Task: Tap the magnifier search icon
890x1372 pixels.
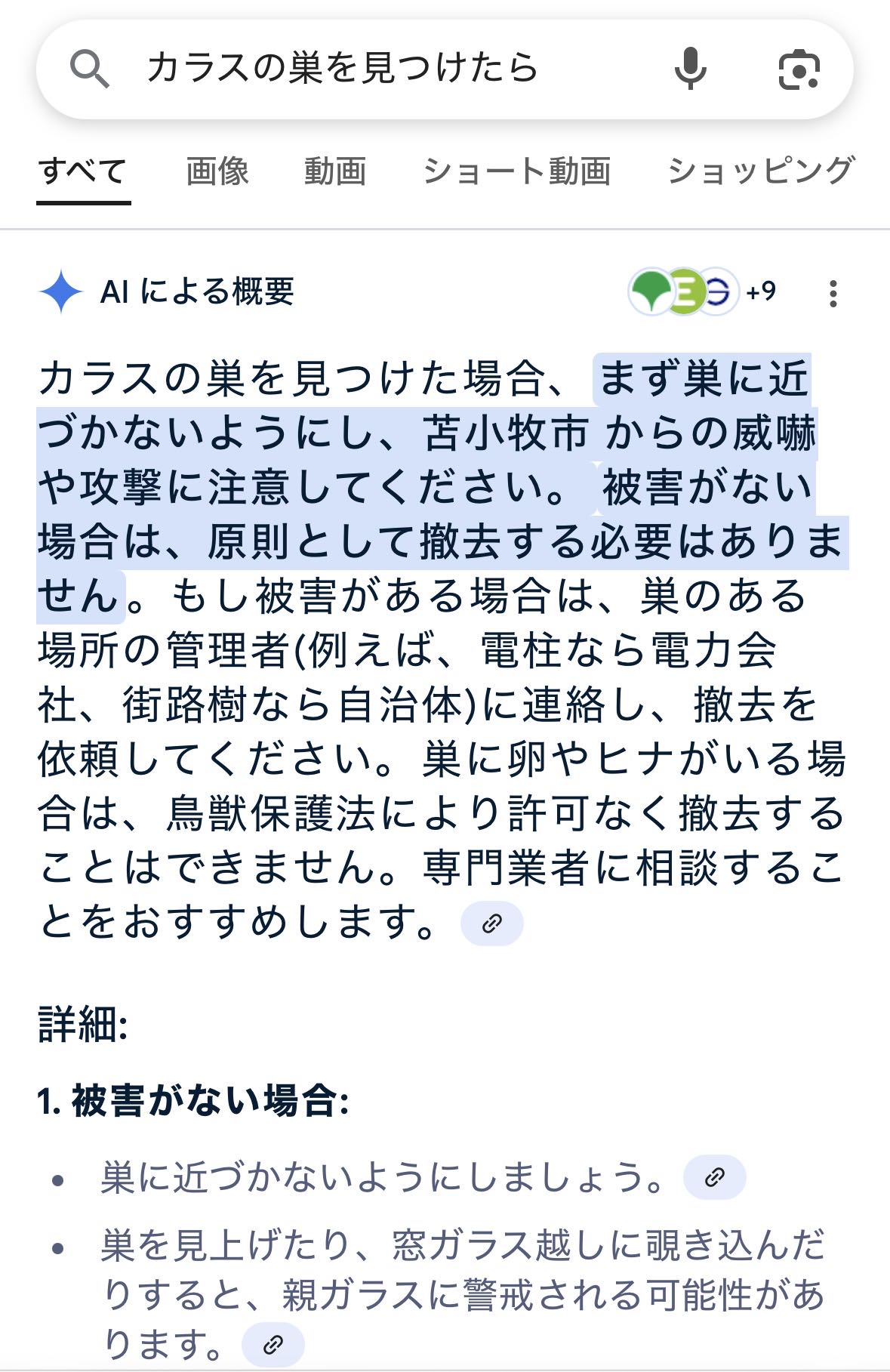Action: 89,69
